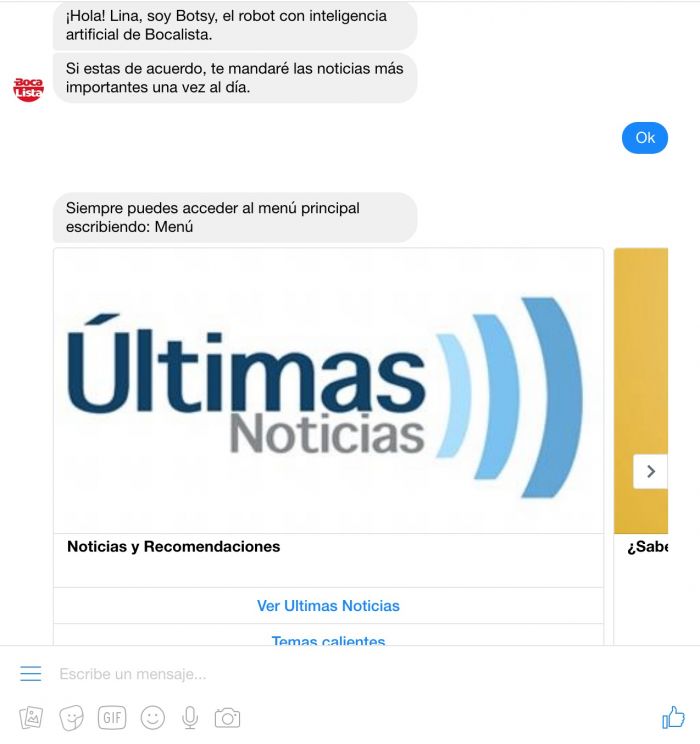Send a thumbs-up like

(673, 717)
